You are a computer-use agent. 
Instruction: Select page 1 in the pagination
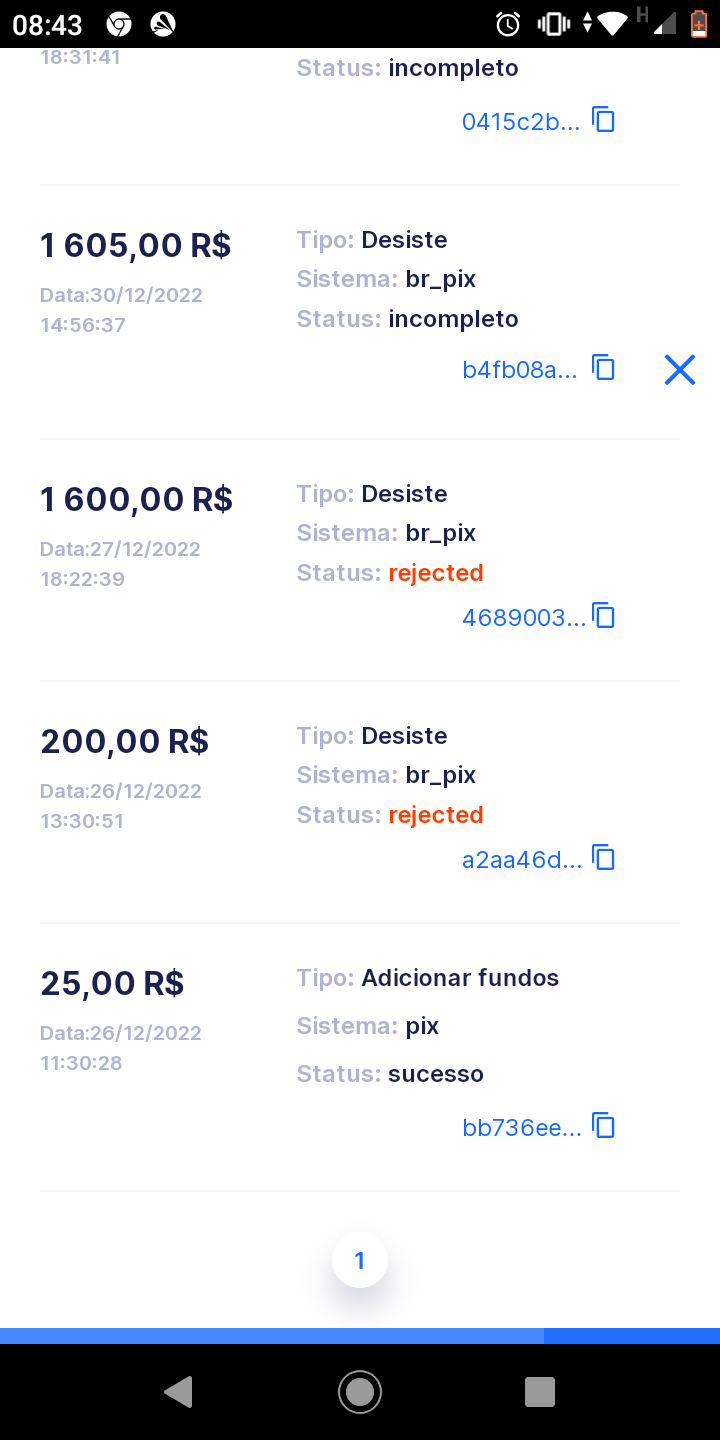click(360, 1260)
